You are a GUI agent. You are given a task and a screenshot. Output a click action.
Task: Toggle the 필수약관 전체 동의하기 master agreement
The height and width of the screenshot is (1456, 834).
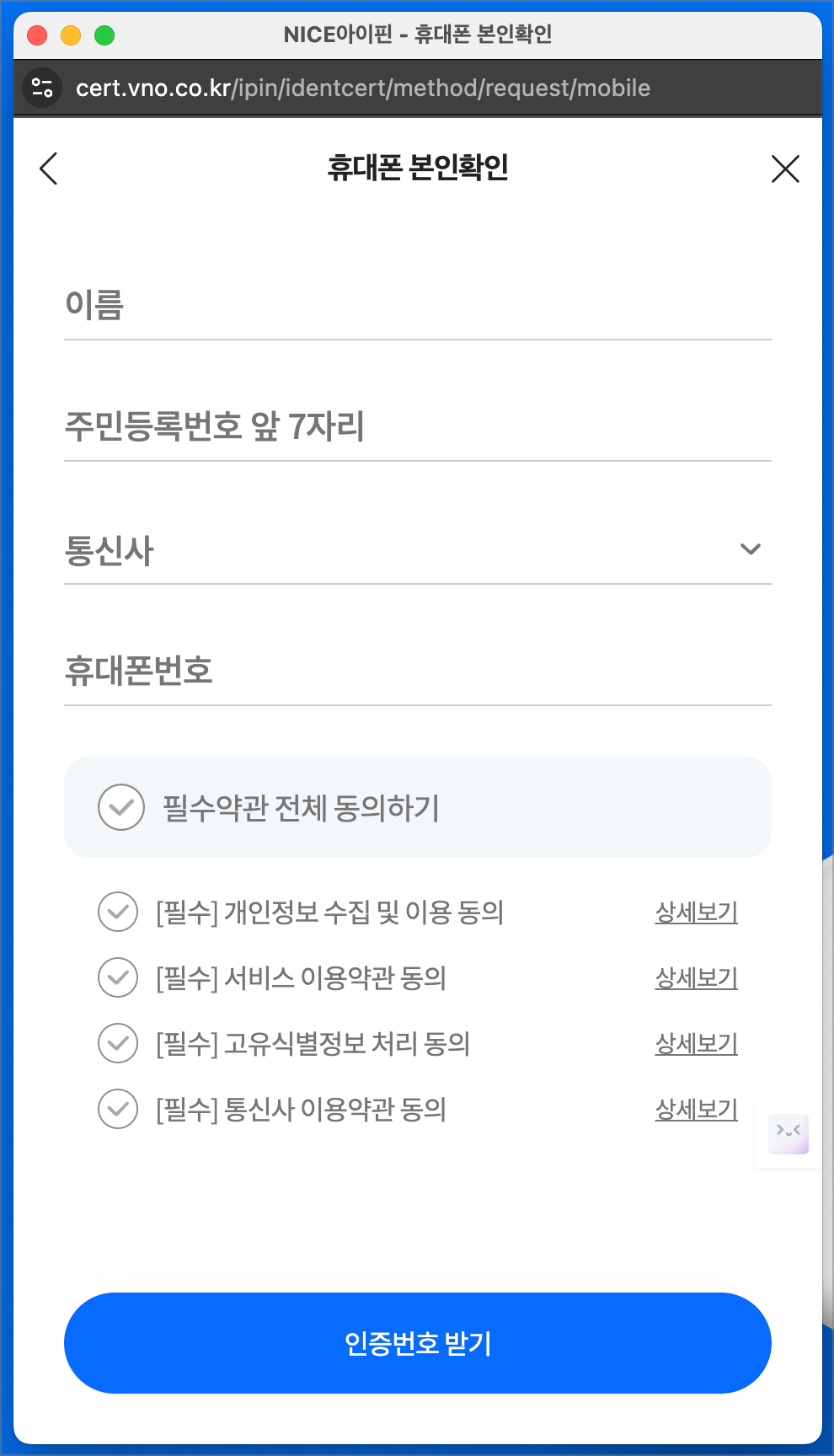121,807
